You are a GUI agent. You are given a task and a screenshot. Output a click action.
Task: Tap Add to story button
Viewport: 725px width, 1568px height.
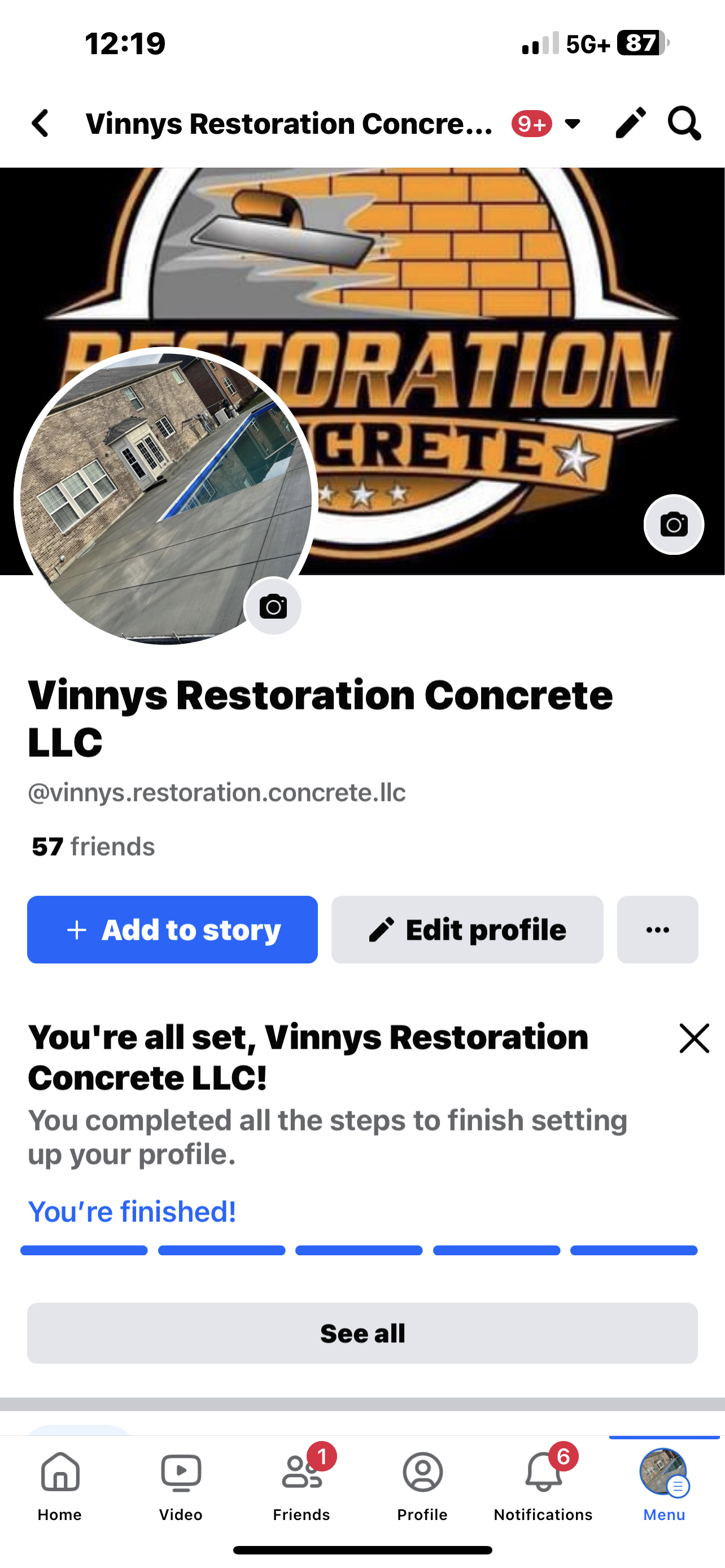tap(172, 930)
